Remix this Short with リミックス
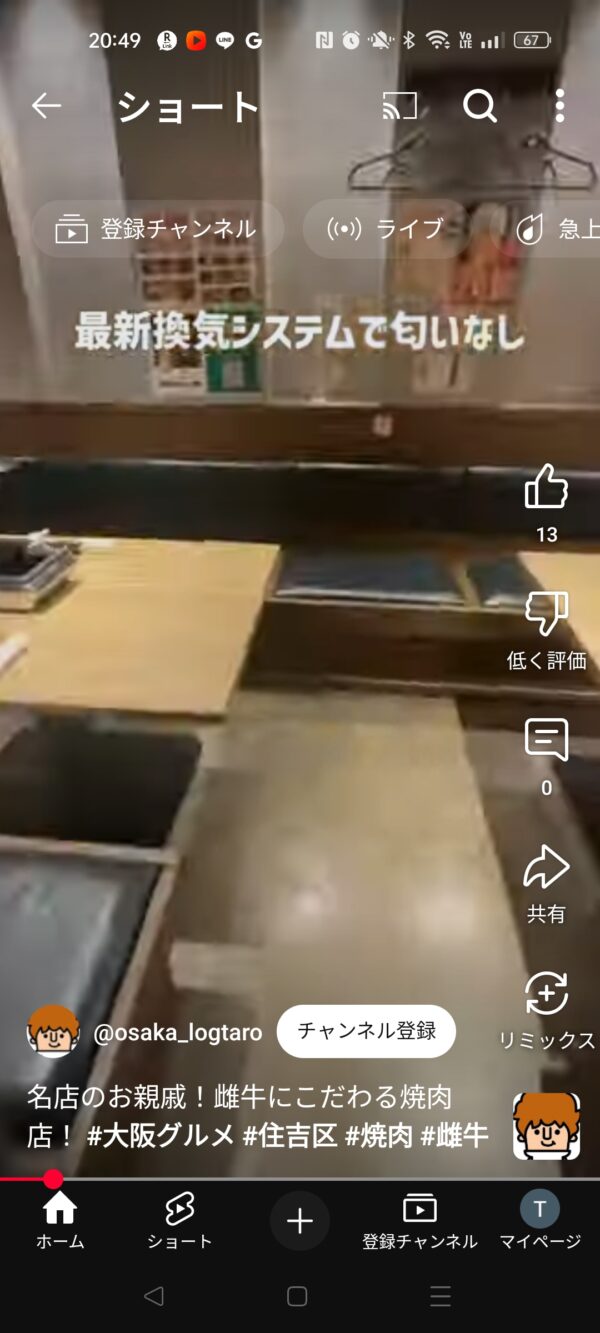The image size is (600, 1333). tap(546, 994)
